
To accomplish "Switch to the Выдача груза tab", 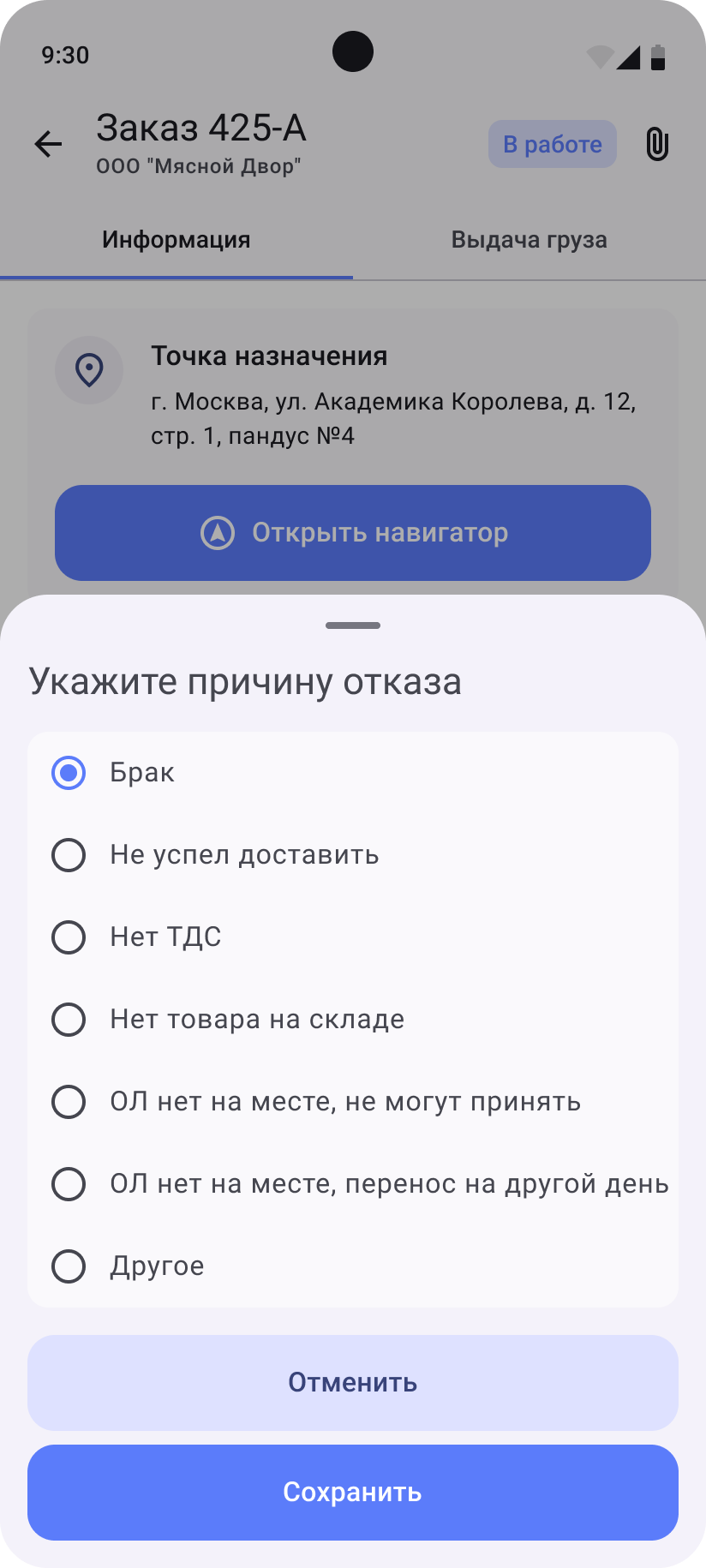I will 529,240.
